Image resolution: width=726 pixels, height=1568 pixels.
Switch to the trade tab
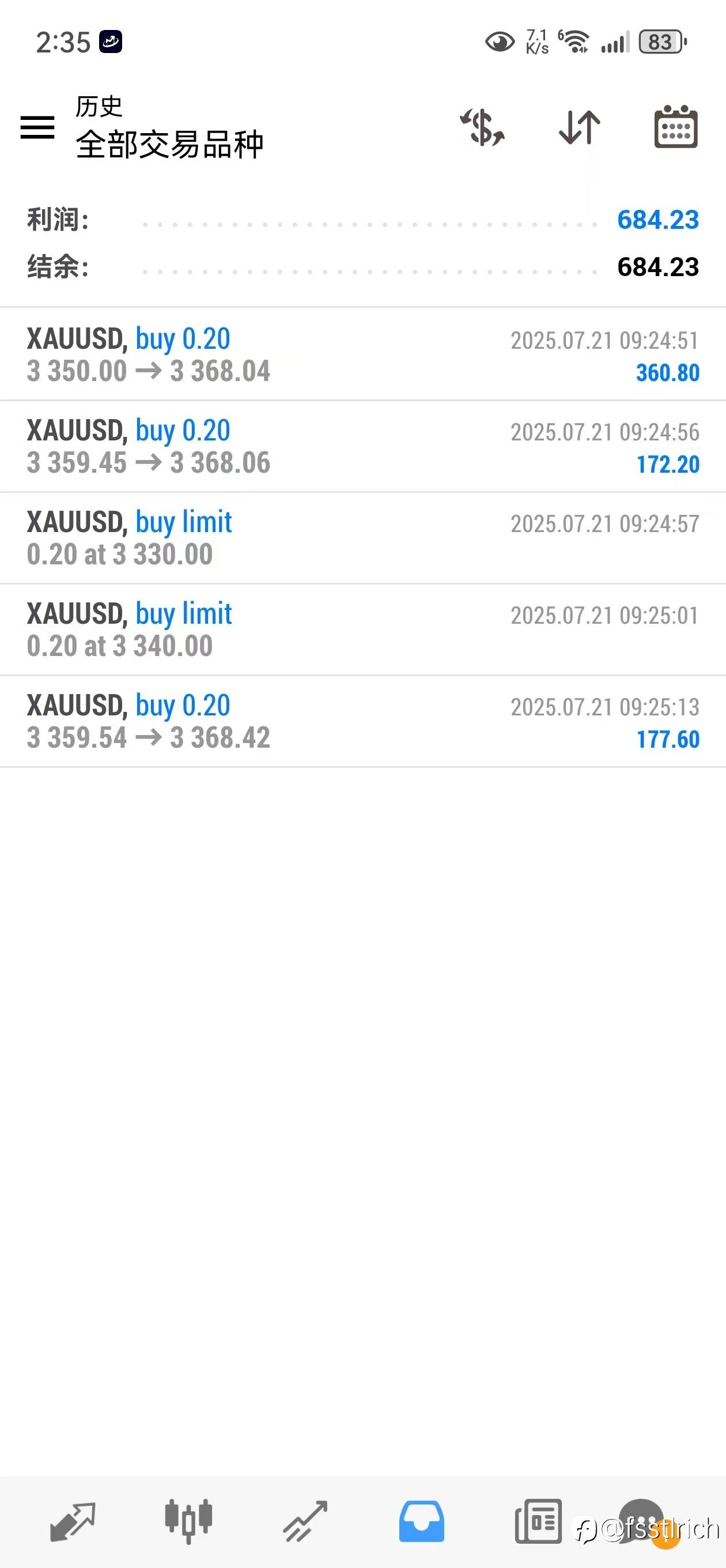[x=305, y=1521]
